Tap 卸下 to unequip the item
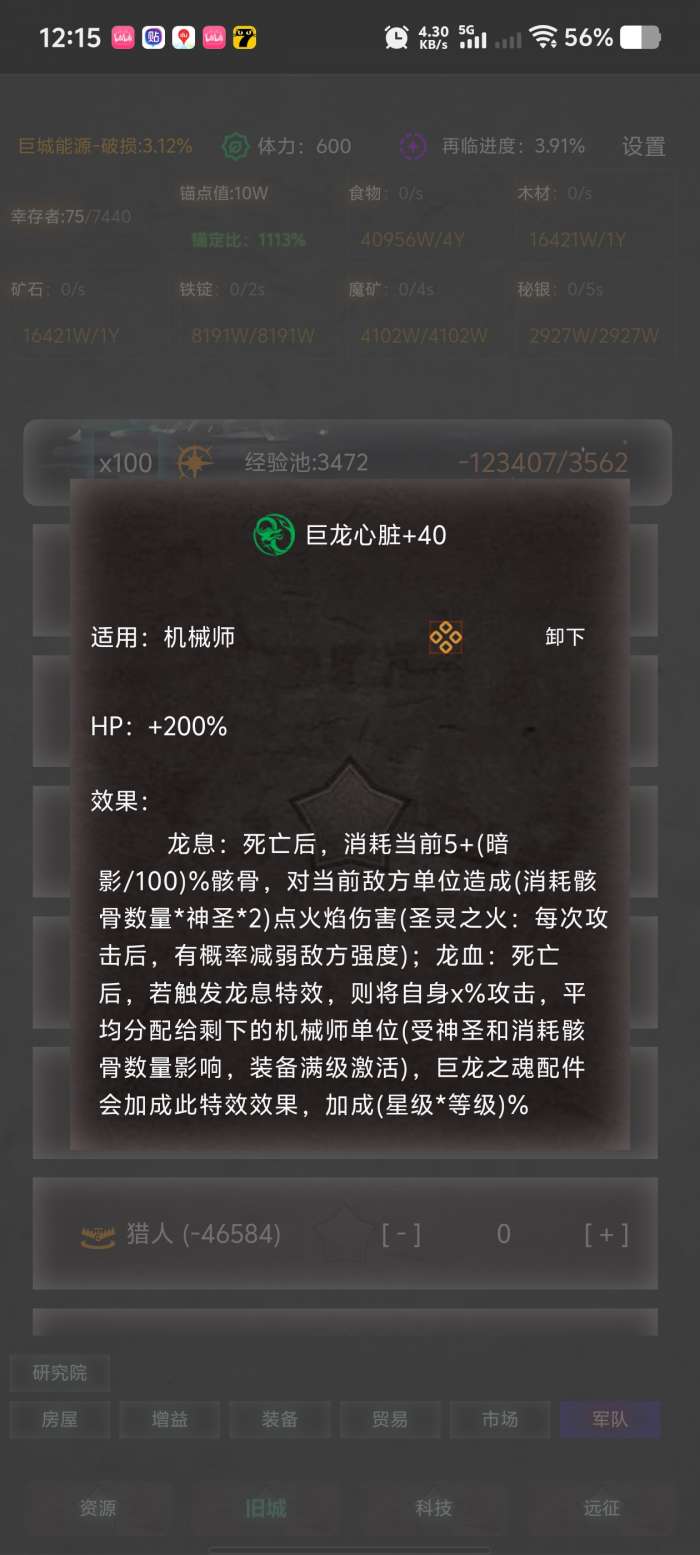Image resolution: width=700 pixels, height=1555 pixels. coord(565,637)
